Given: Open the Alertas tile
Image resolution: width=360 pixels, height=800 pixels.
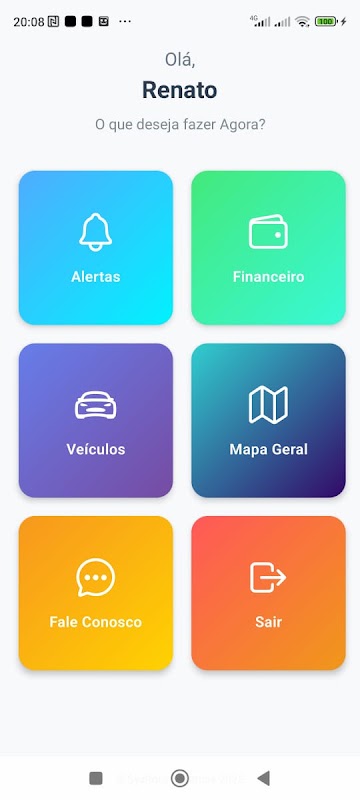Looking at the screenshot, I should [96, 247].
